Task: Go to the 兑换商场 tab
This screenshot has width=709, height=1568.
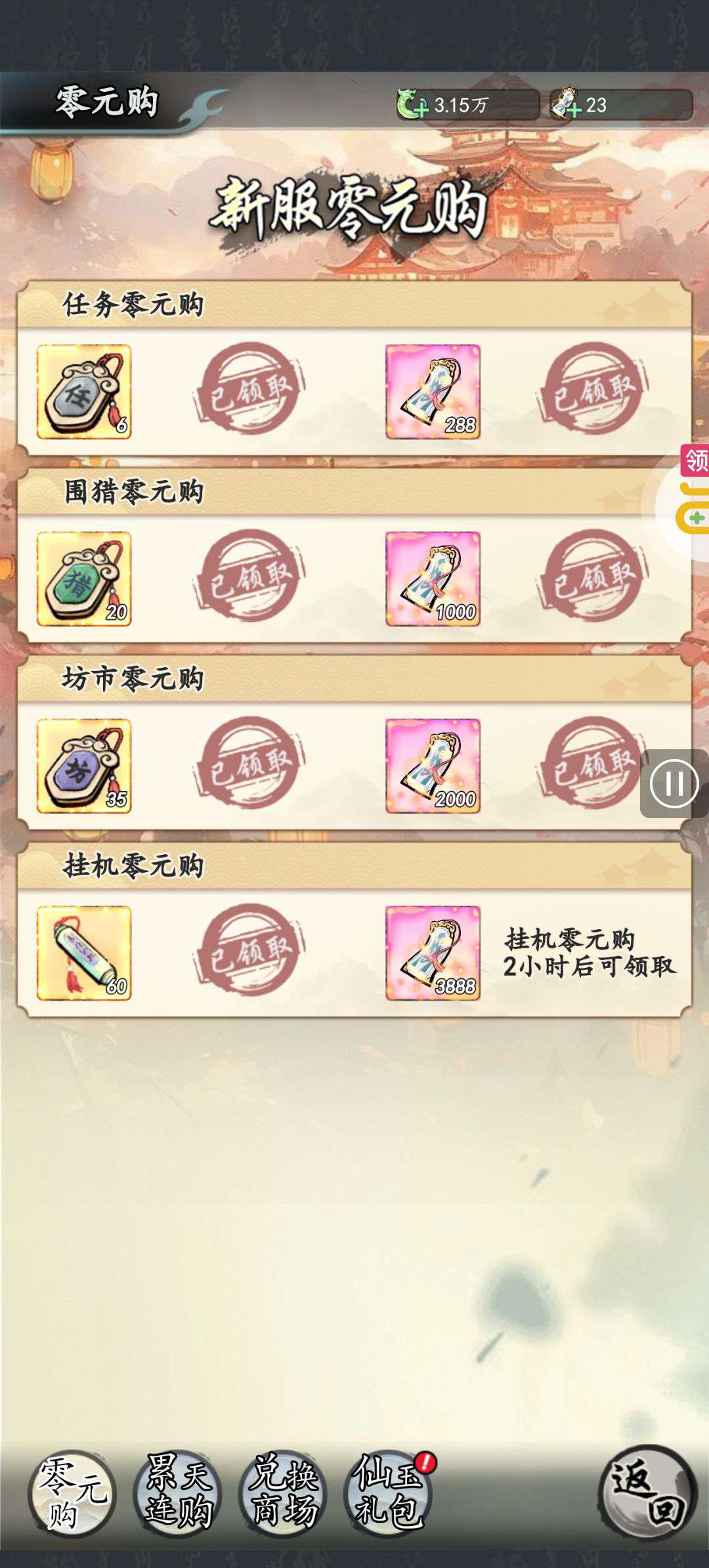Action: click(x=283, y=1492)
